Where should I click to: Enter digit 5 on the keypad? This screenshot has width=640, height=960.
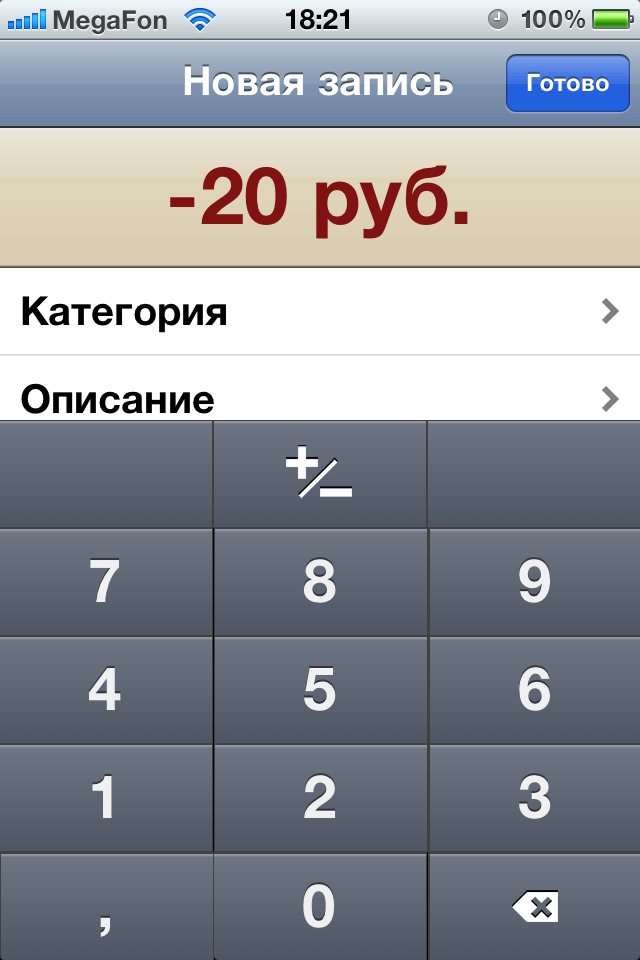coord(319,690)
